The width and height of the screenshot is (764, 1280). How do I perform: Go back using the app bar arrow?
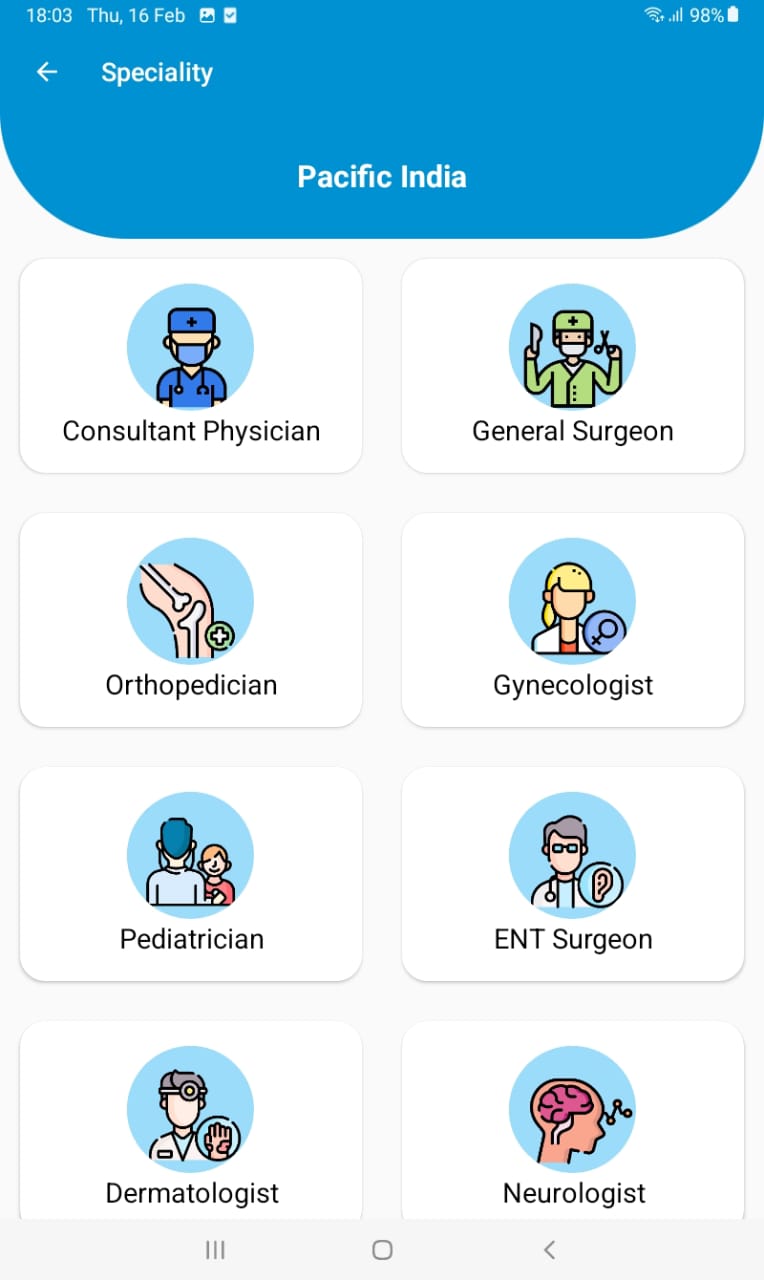coord(47,72)
